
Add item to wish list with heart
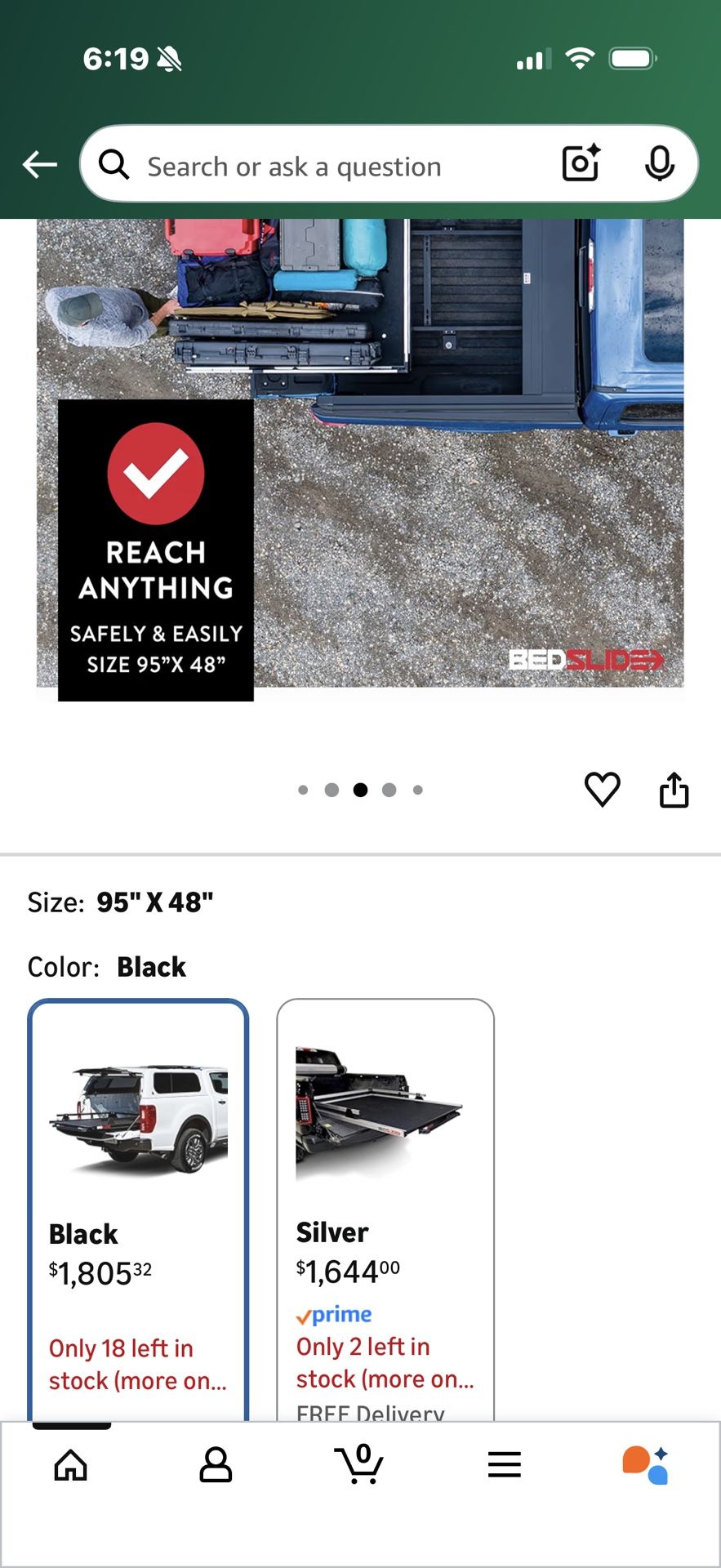coord(602,790)
